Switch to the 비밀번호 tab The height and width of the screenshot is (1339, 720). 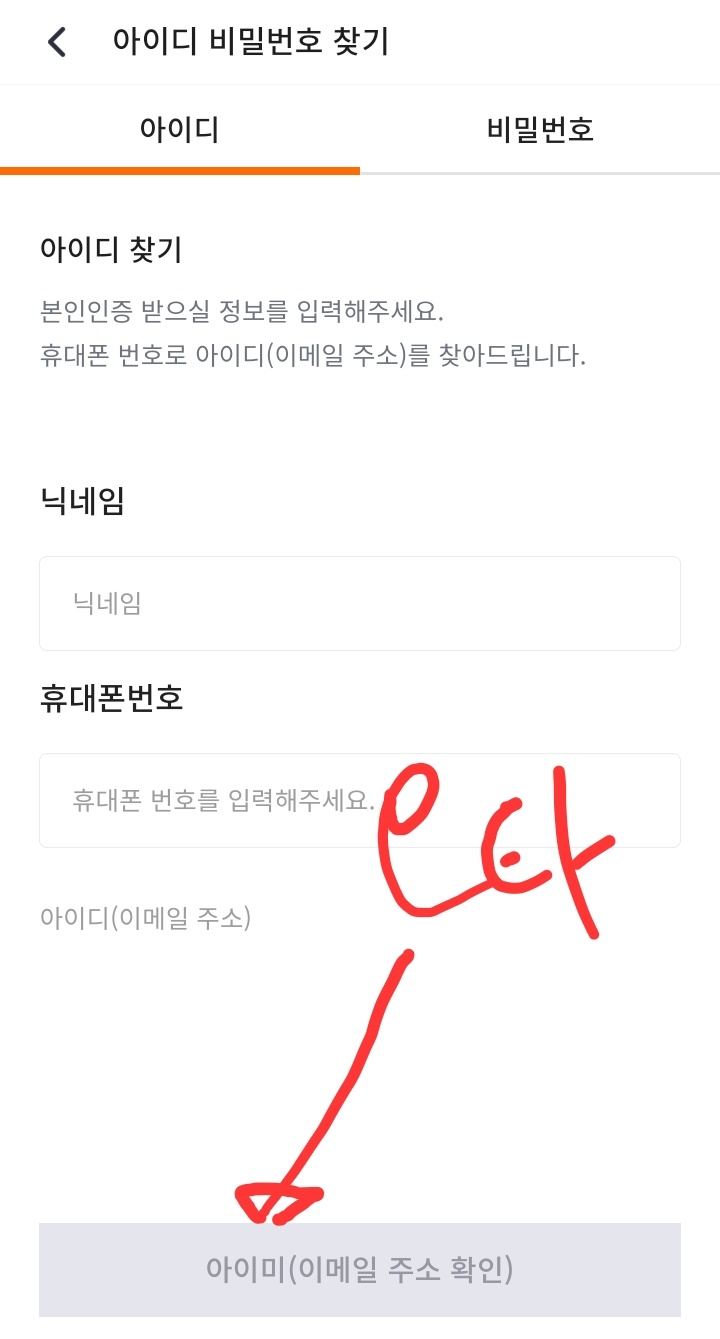pyautogui.click(x=540, y=130)
